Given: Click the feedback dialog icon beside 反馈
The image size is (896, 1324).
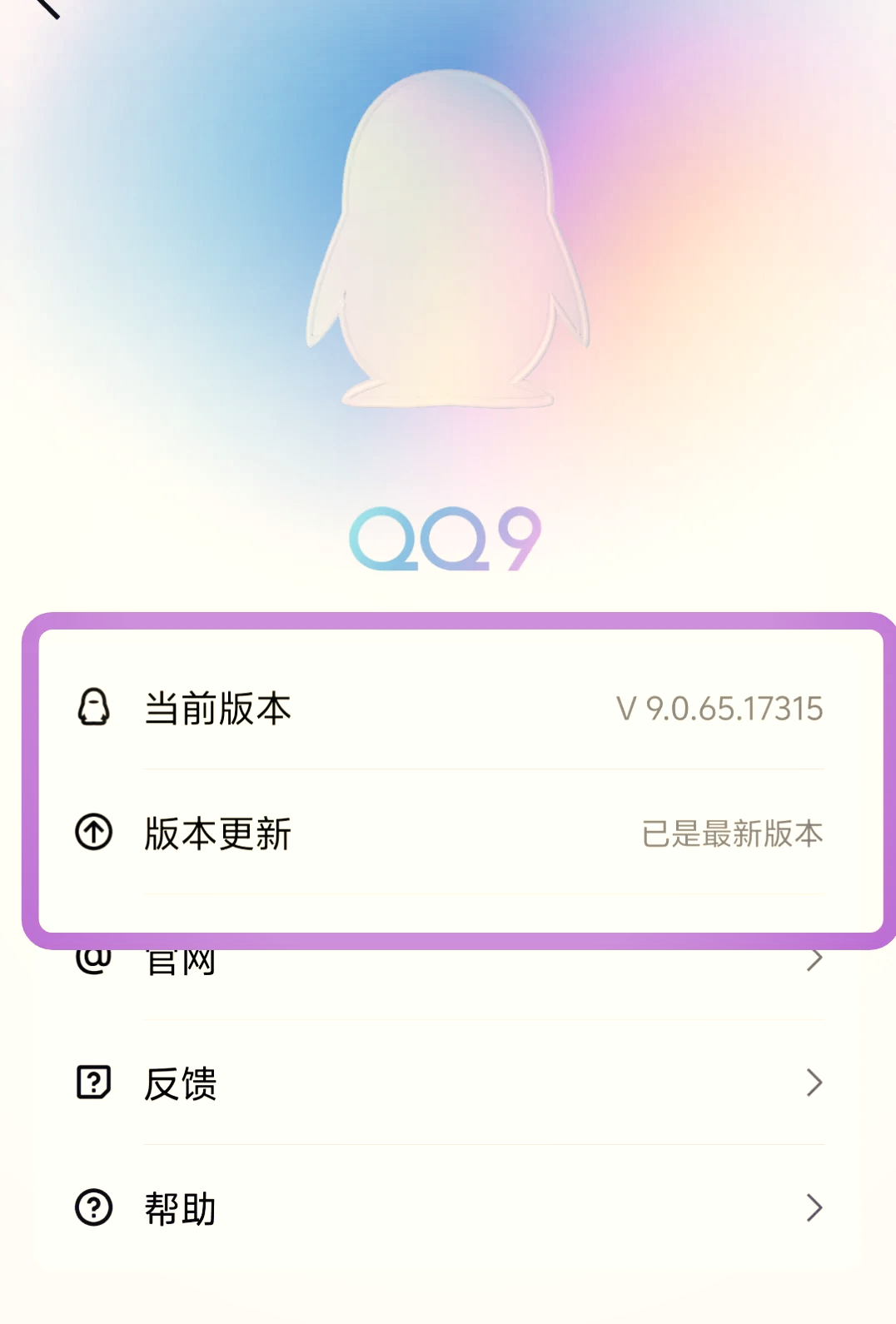Looking at the screenshot, I should [92, 1083].
